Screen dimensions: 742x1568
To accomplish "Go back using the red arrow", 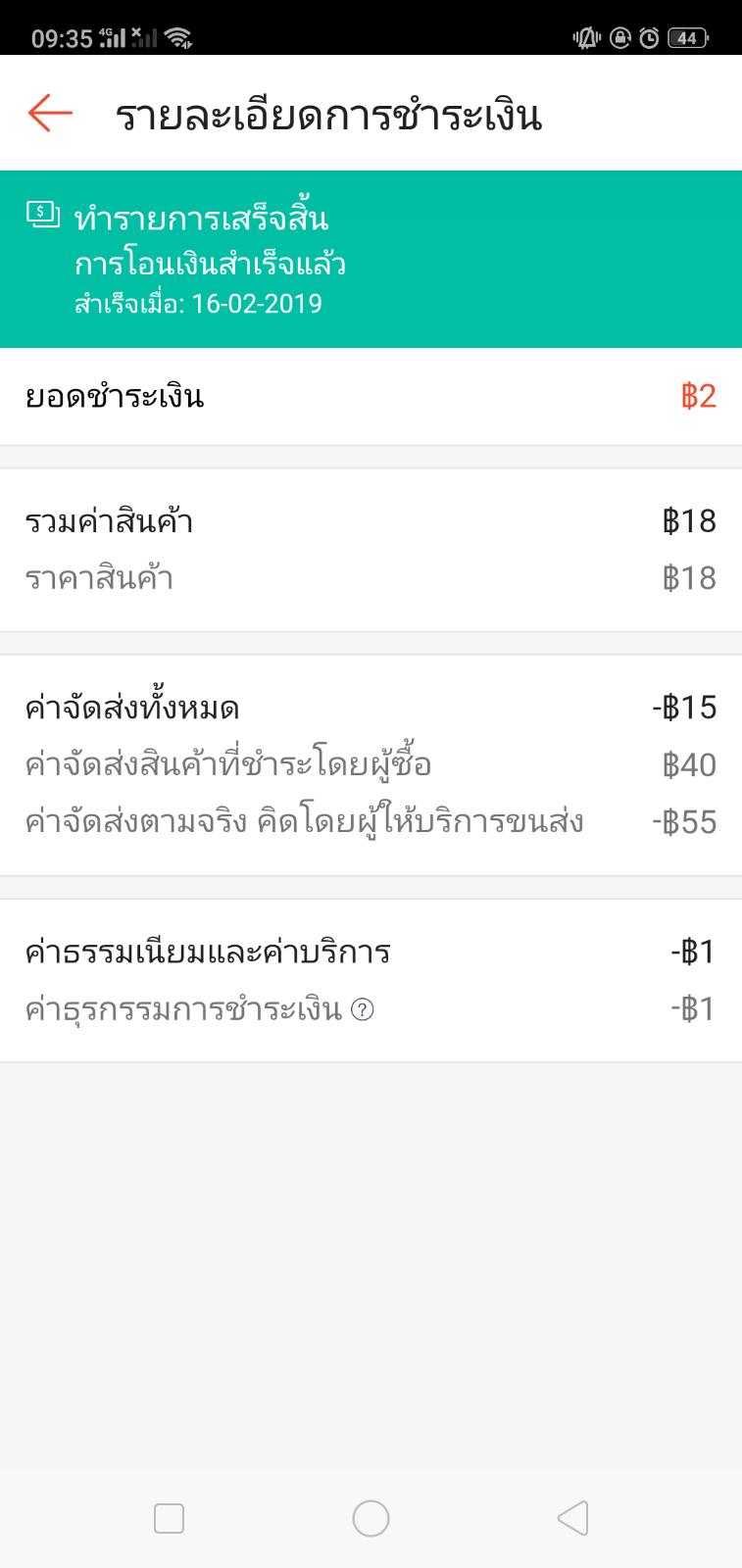I will pos(51,114).
